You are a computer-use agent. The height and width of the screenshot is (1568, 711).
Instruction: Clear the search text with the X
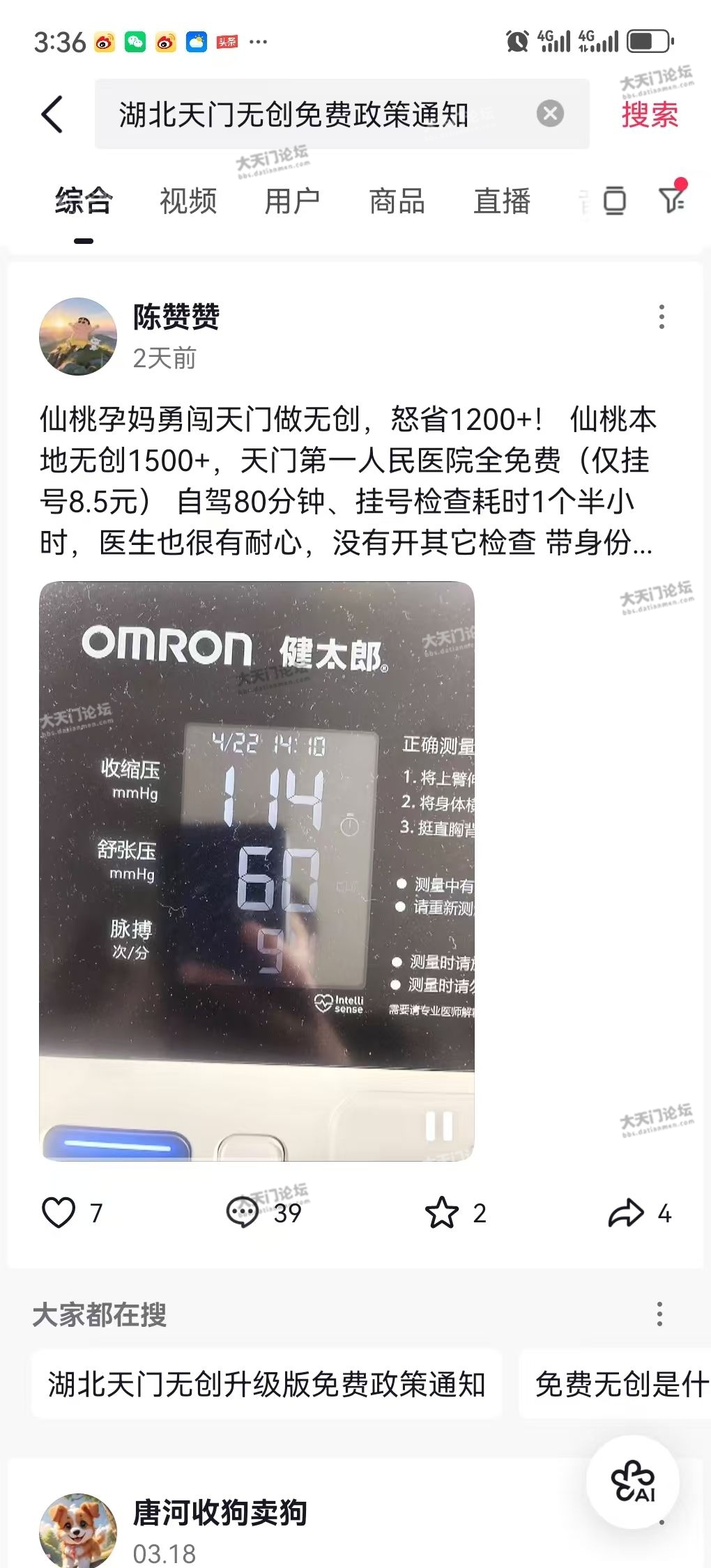tap(550, 113)
